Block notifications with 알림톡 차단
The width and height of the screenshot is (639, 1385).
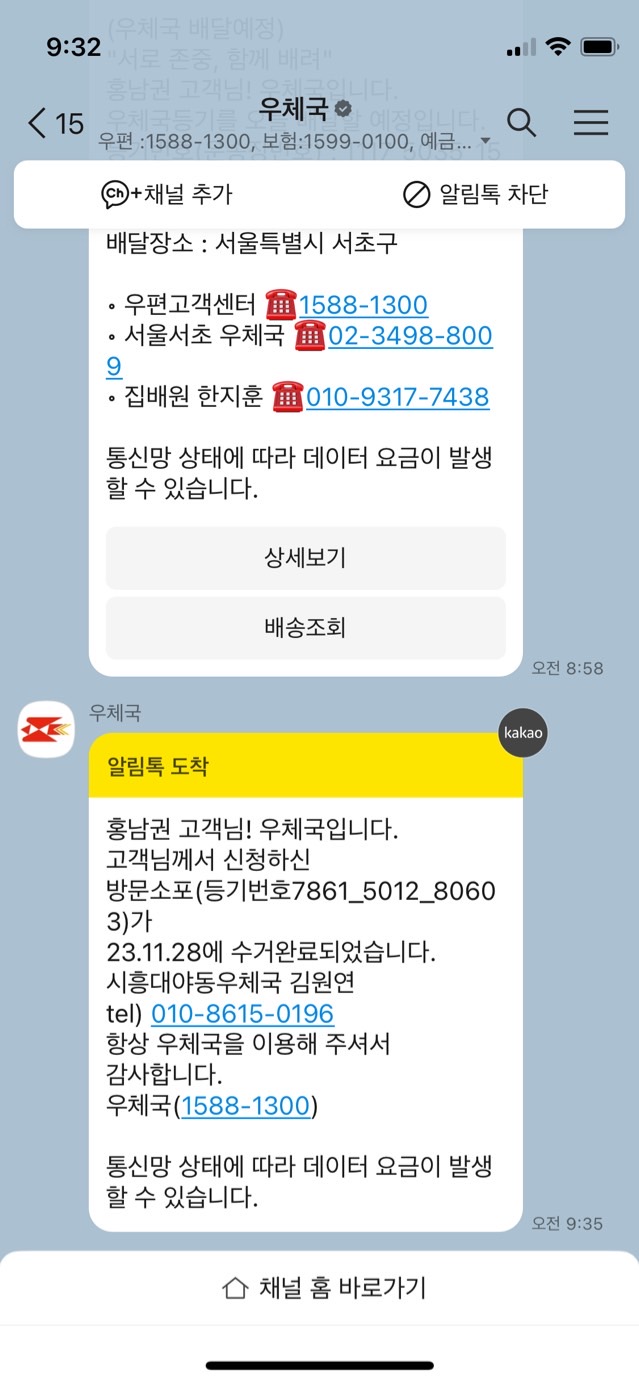(x=476, y=194)
